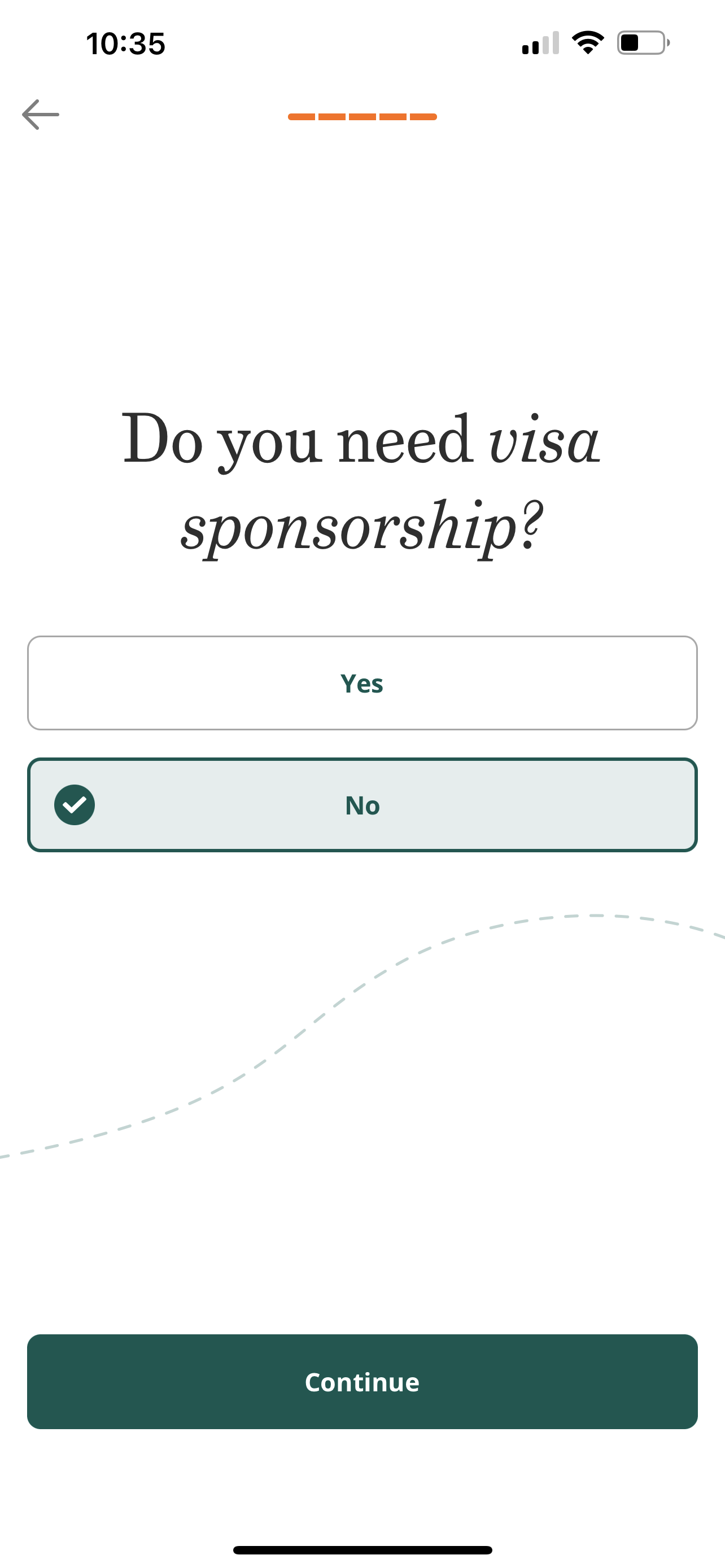Choose the No option

pyautogui.click(x=362, y=805)
